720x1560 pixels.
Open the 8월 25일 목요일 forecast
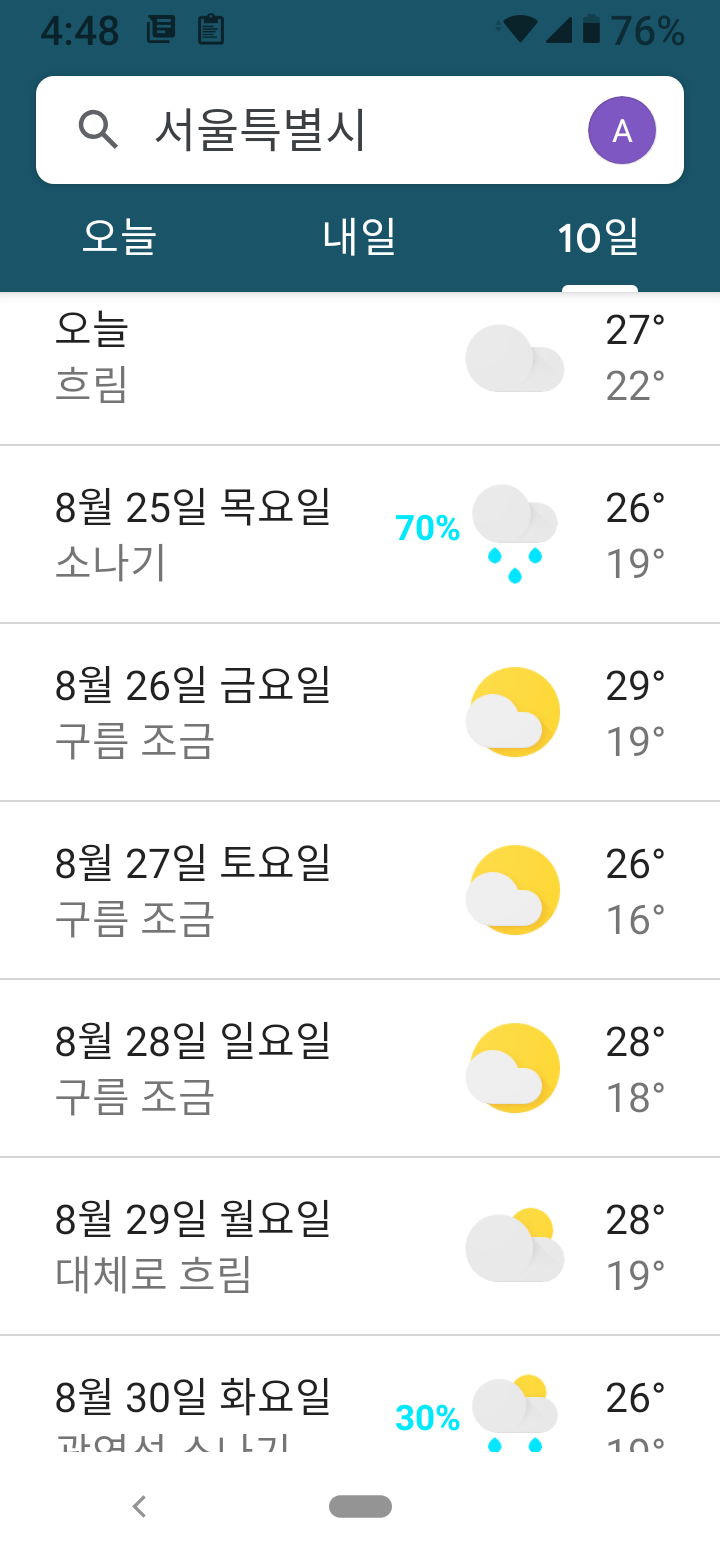(x=360, y=535)
